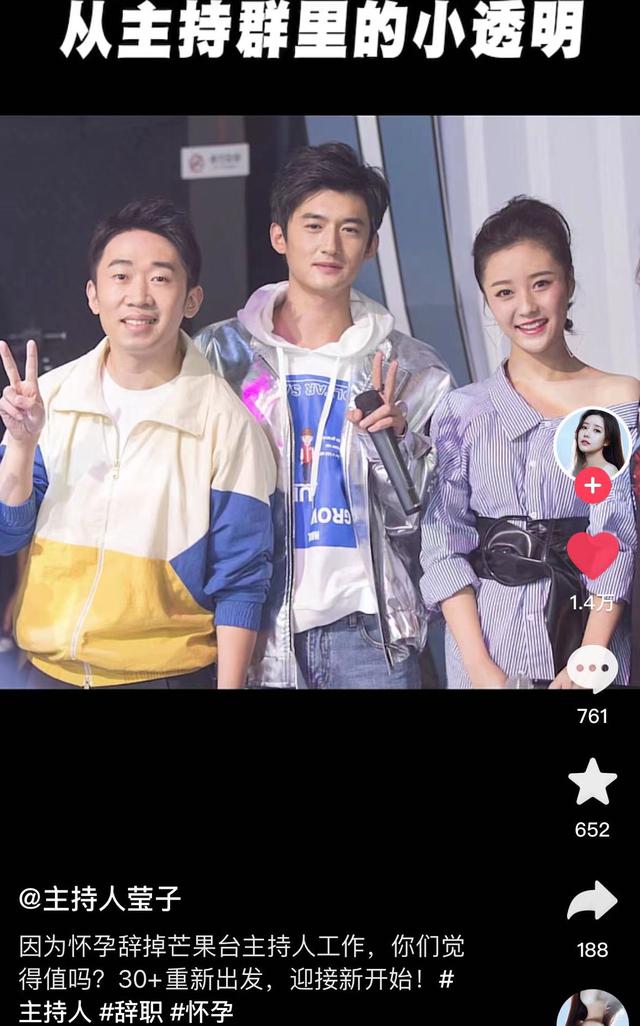Open the sound disc at the bottom
Image resolution: width=640 pixels, height=1026 pixels.
(x=593, y=1010)
